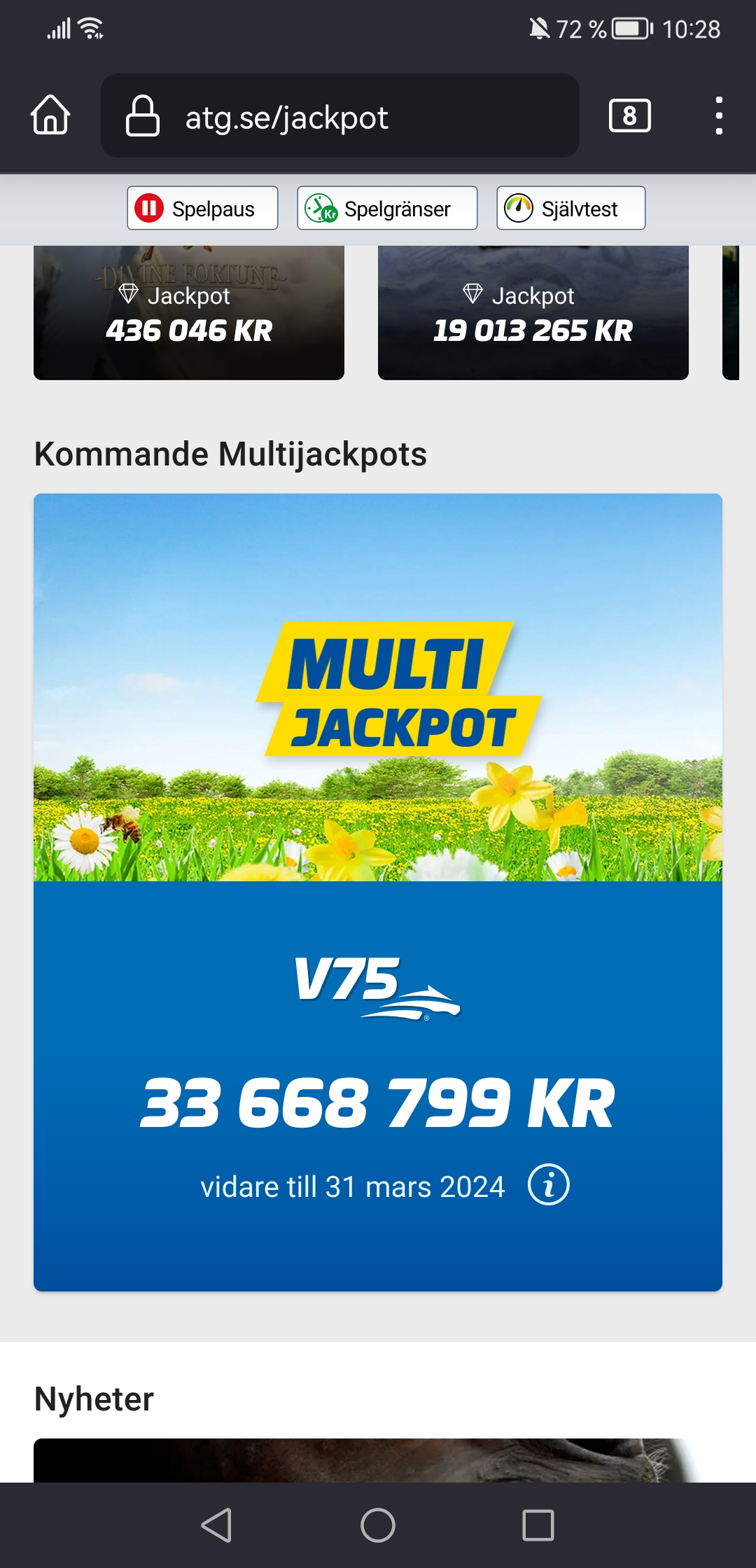Go back with the system back button
This screenshot has height=1568, width=756.
(x=216, y=1525)
